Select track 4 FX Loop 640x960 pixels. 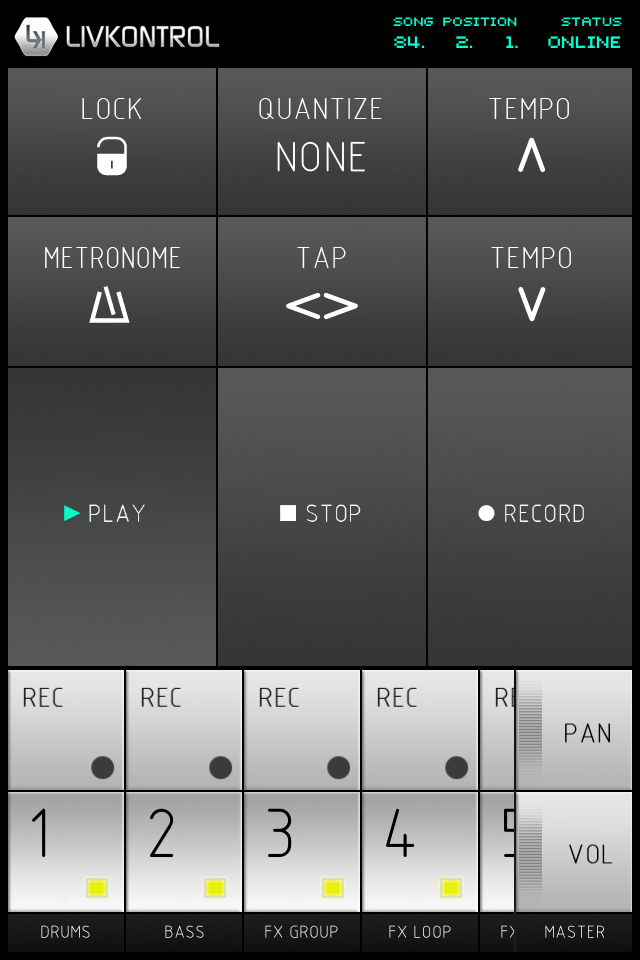420,851
